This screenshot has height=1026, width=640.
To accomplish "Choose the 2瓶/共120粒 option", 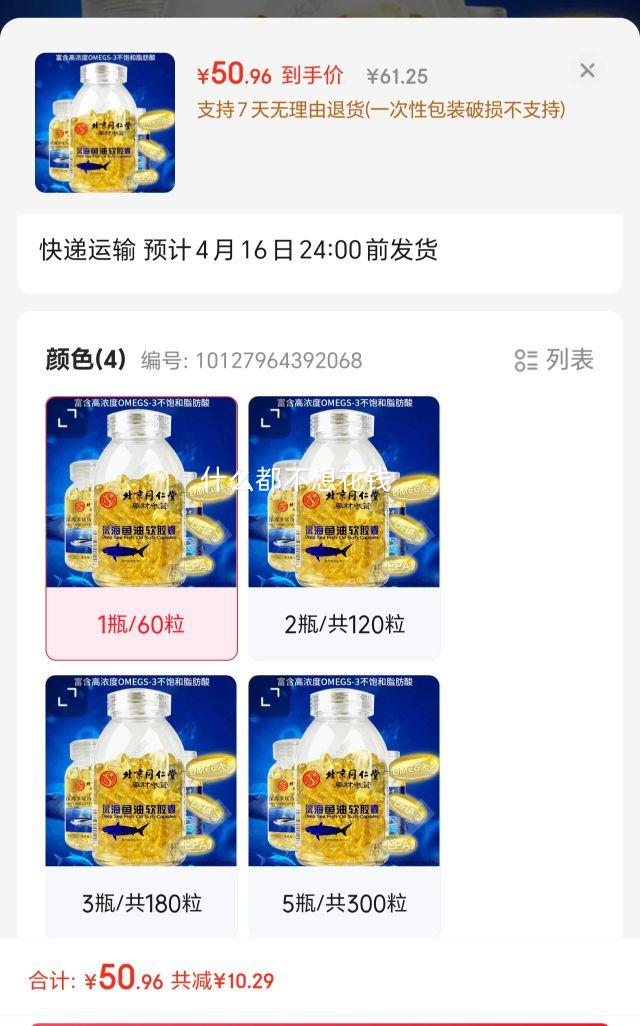I will click(344, 528).
